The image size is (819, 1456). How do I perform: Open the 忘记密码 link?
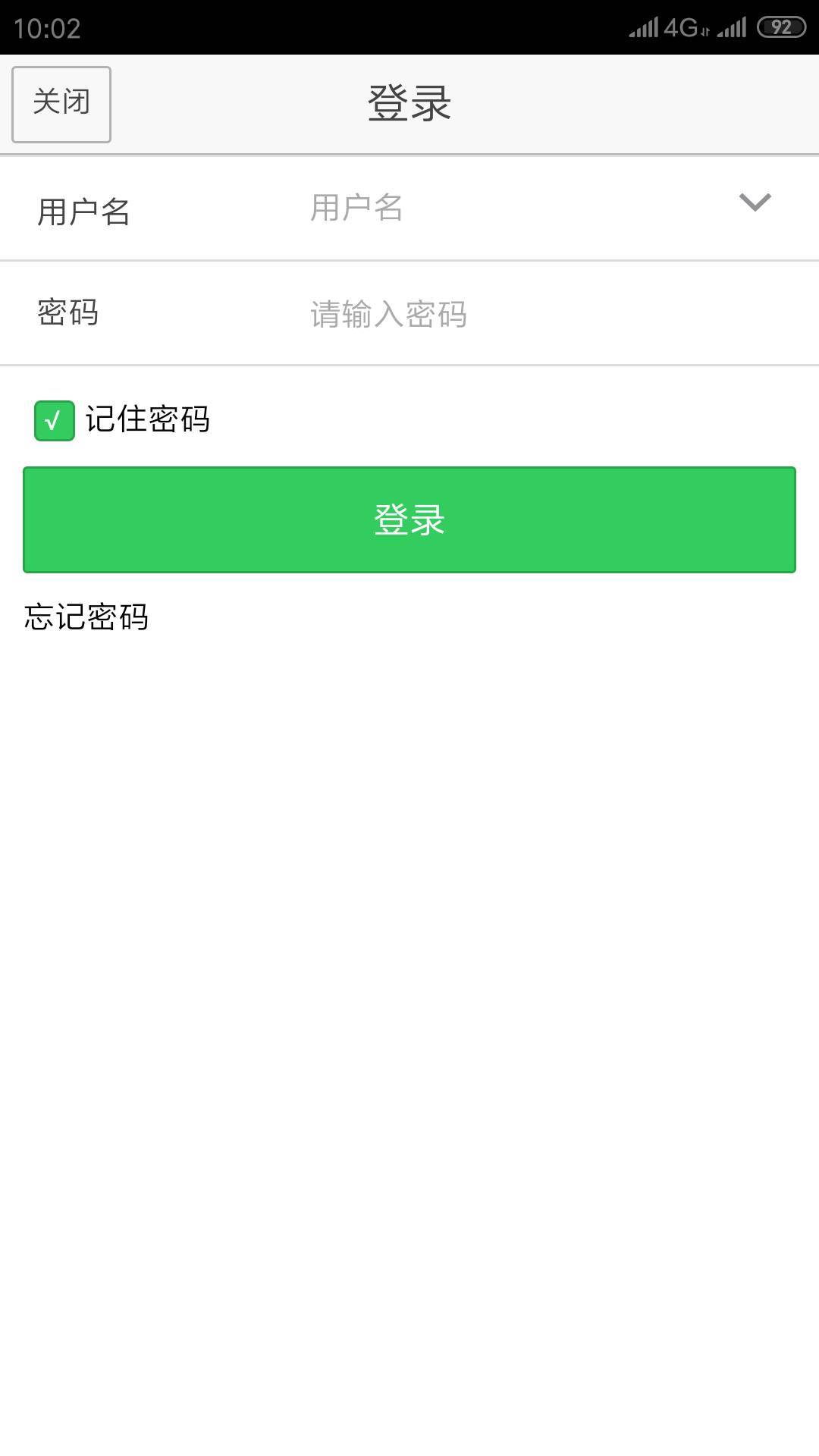[x=86, y=616]
